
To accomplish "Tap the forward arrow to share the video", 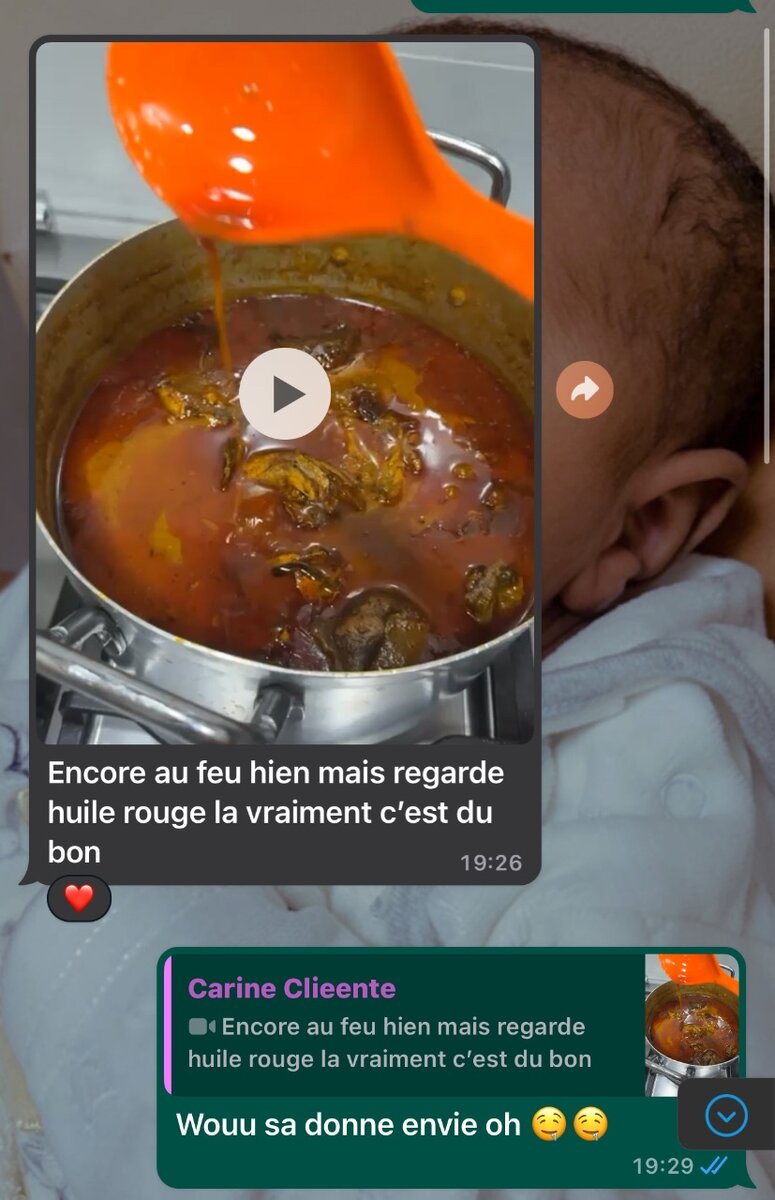I will [585, 389].
